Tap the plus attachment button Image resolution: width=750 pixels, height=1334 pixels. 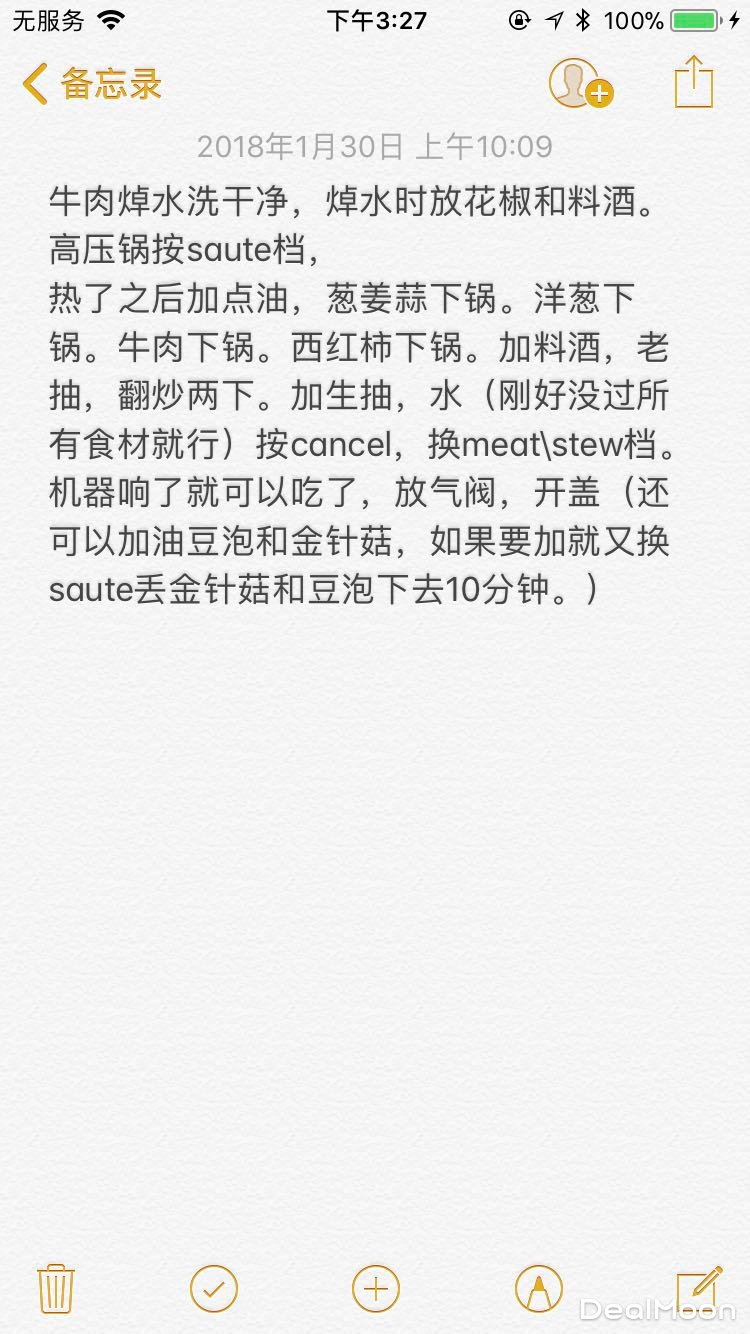click(375, 1288)
